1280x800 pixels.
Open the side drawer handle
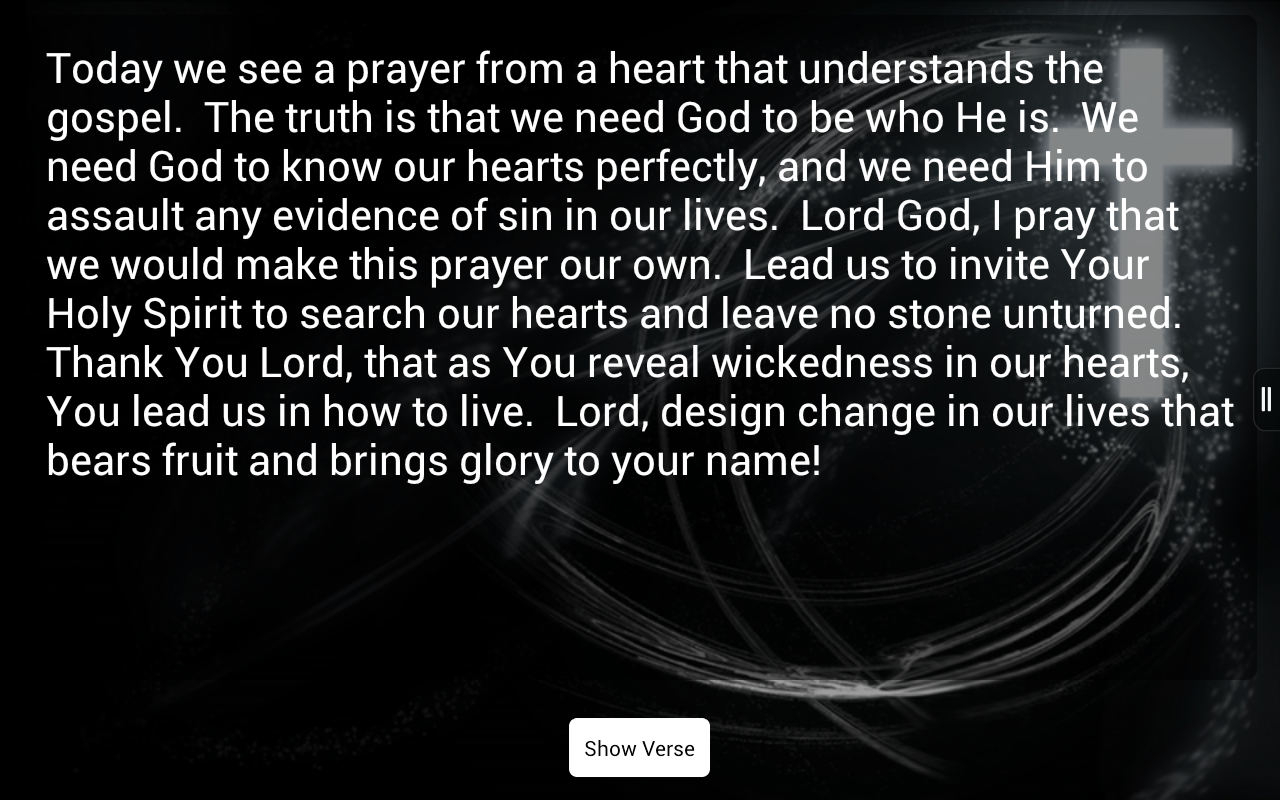[x=1266, y=400]
